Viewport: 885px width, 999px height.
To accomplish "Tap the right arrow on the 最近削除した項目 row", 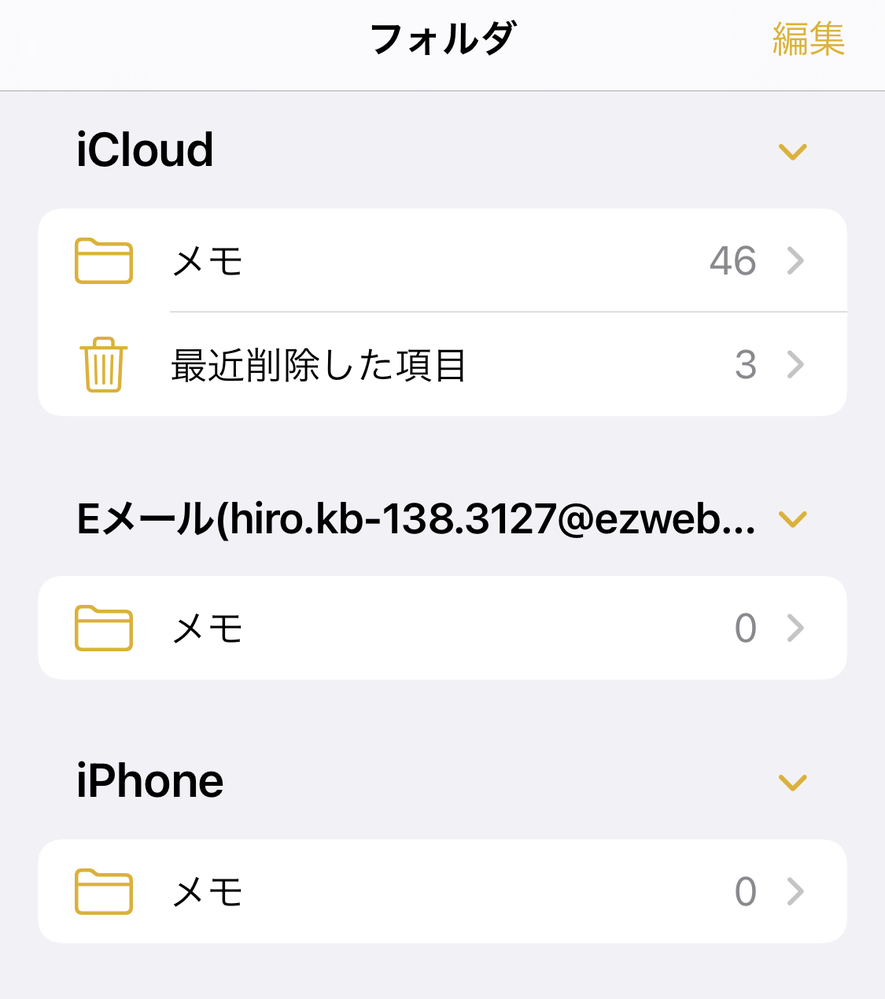I will (795, 365).
